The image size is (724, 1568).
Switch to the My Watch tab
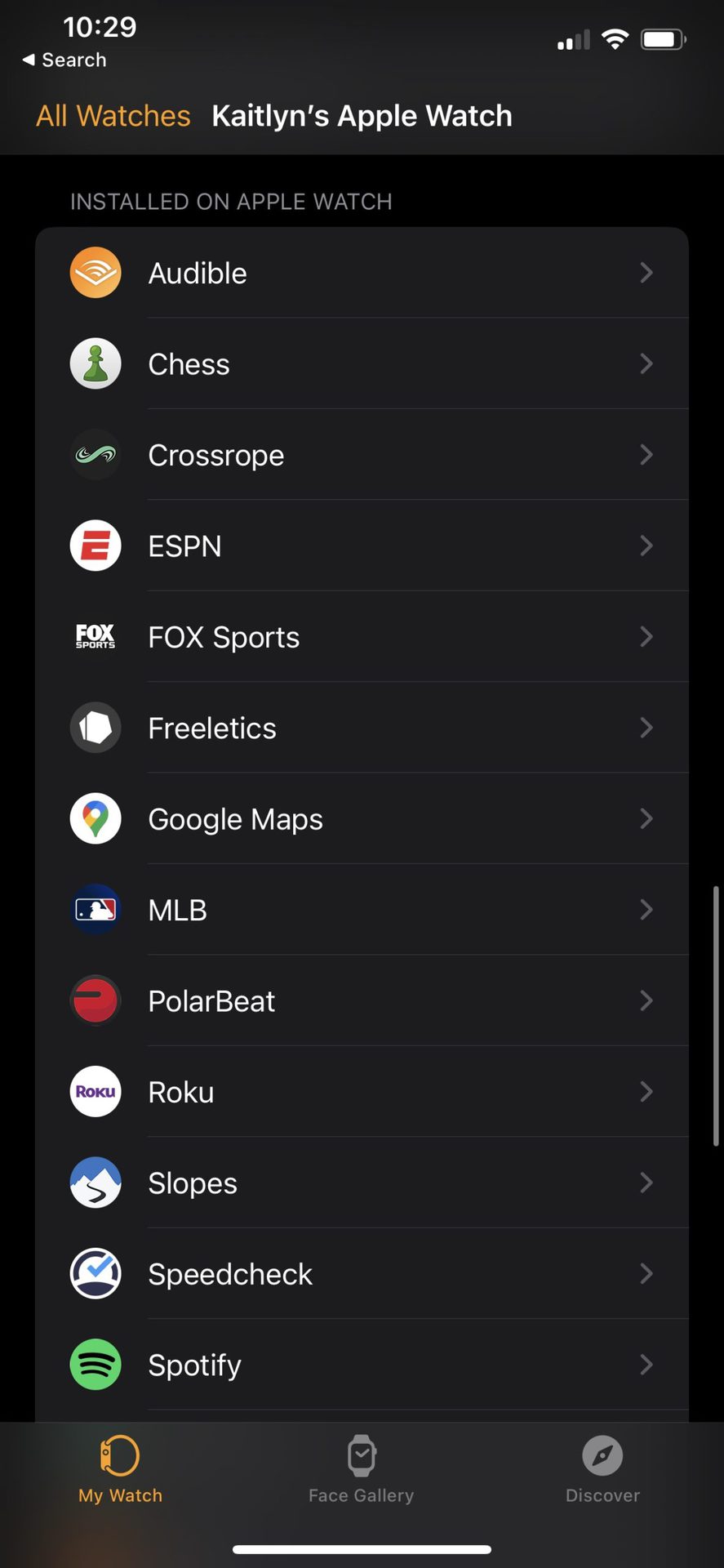[120, 1469]
